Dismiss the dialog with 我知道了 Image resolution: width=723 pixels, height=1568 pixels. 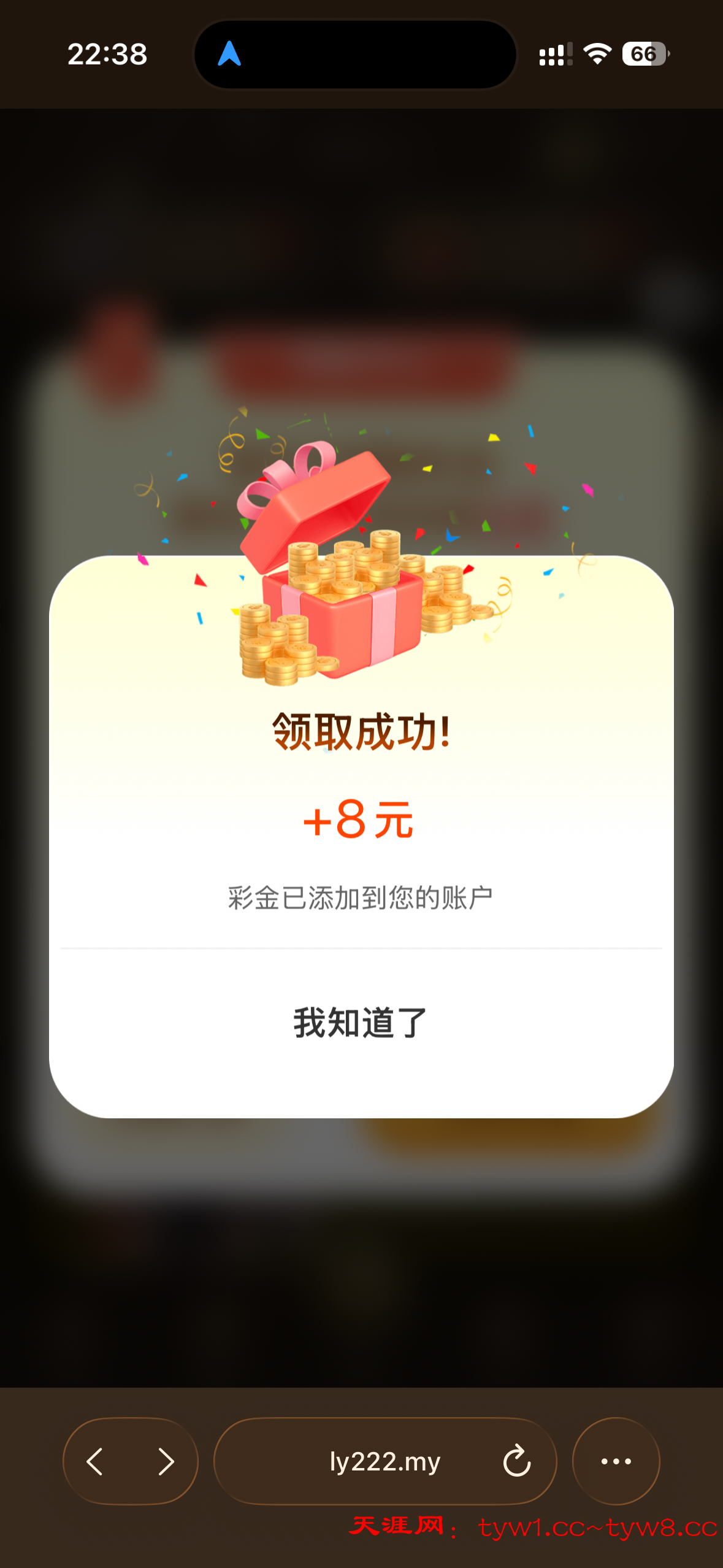tap(361, 1023)
